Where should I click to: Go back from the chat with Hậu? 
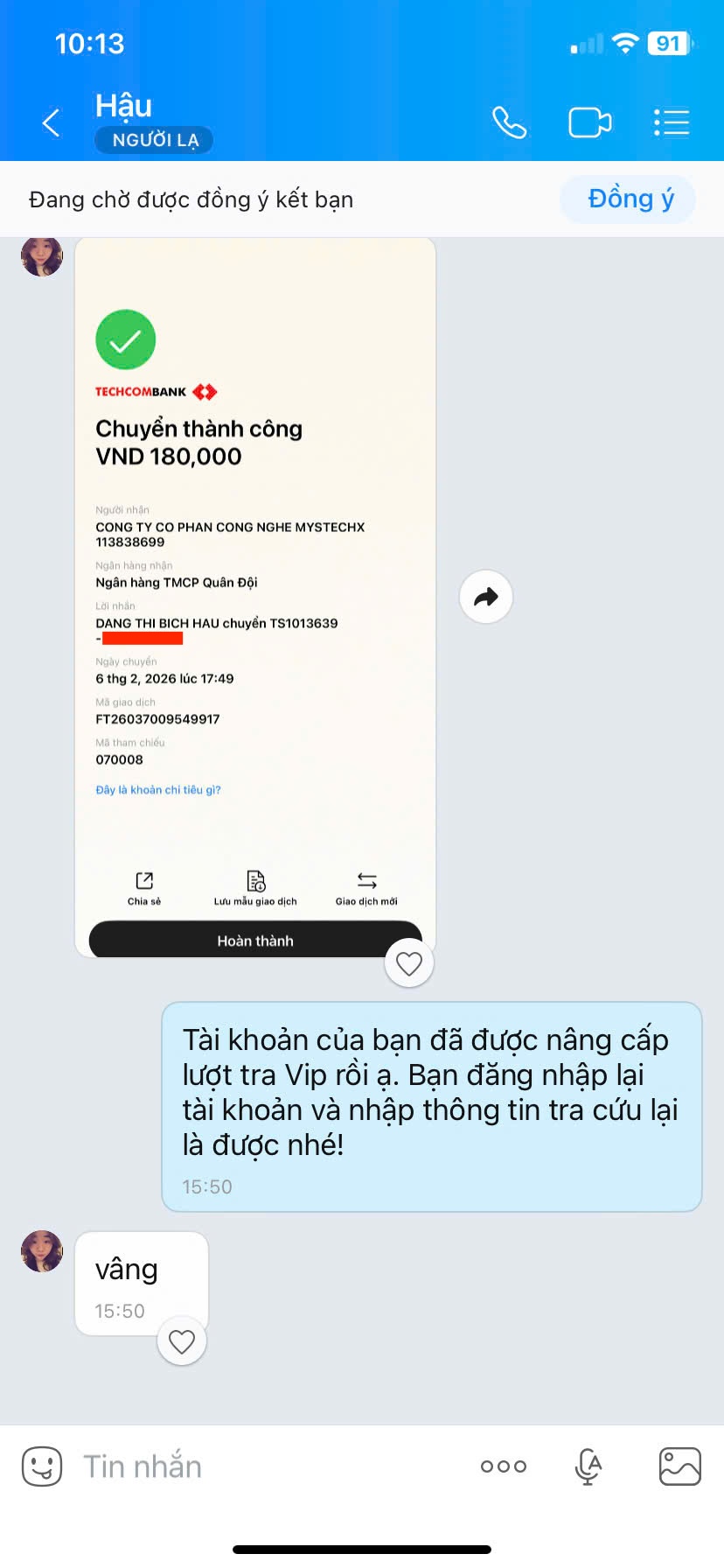click(52, 122)
